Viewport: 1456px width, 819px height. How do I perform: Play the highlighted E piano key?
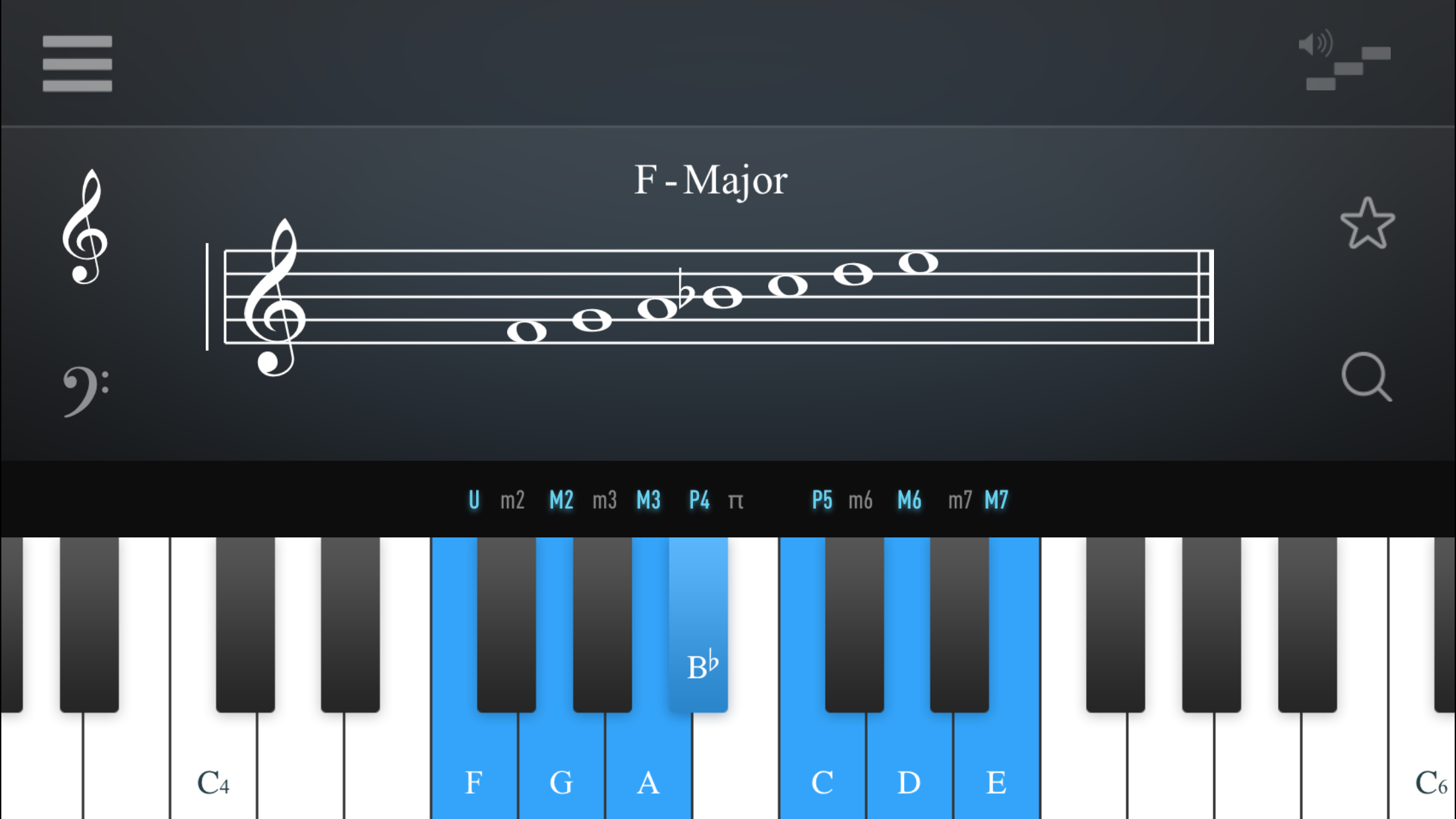(996, 772)
